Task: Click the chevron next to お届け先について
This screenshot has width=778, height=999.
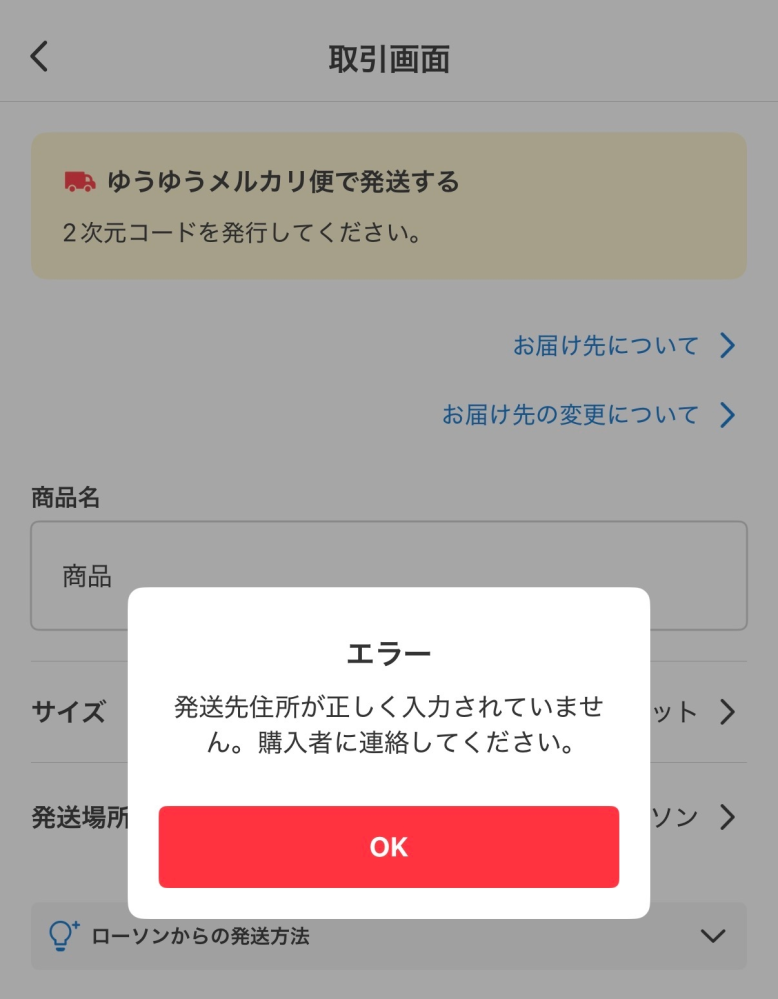Action: point(729,346)
